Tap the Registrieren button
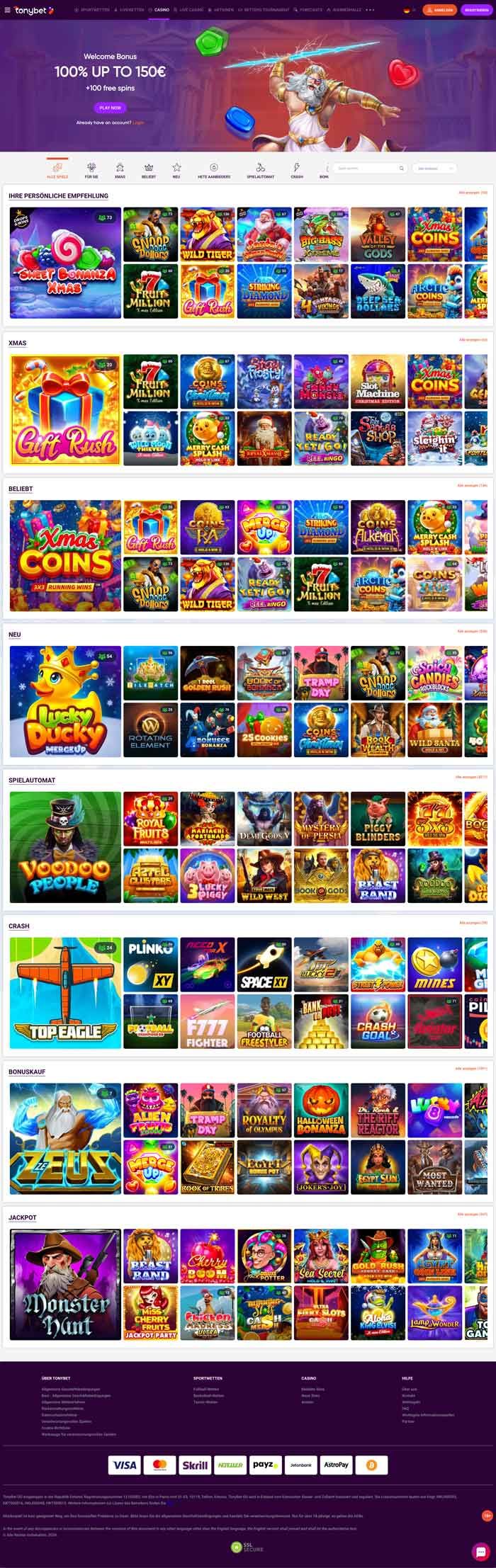 point(476,10)
